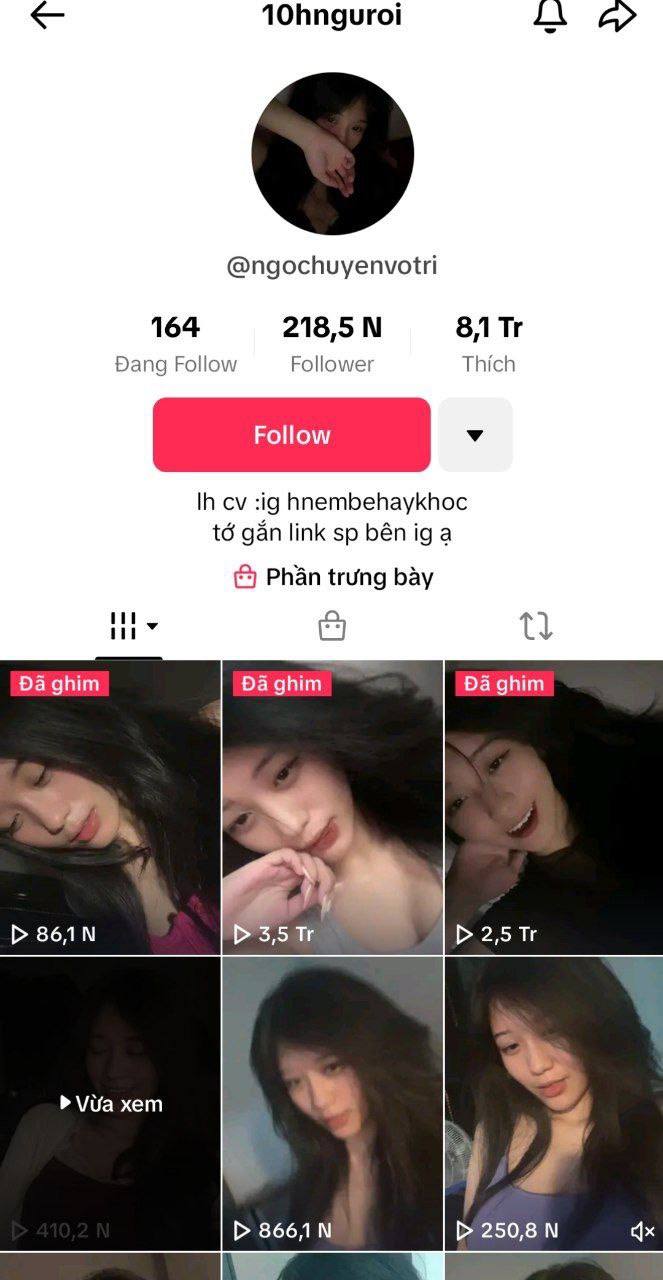This screenshot has height=1280, width=663.
Task: Open pinned video with 3,5 Tr views
Action: [x=332, y=807]
